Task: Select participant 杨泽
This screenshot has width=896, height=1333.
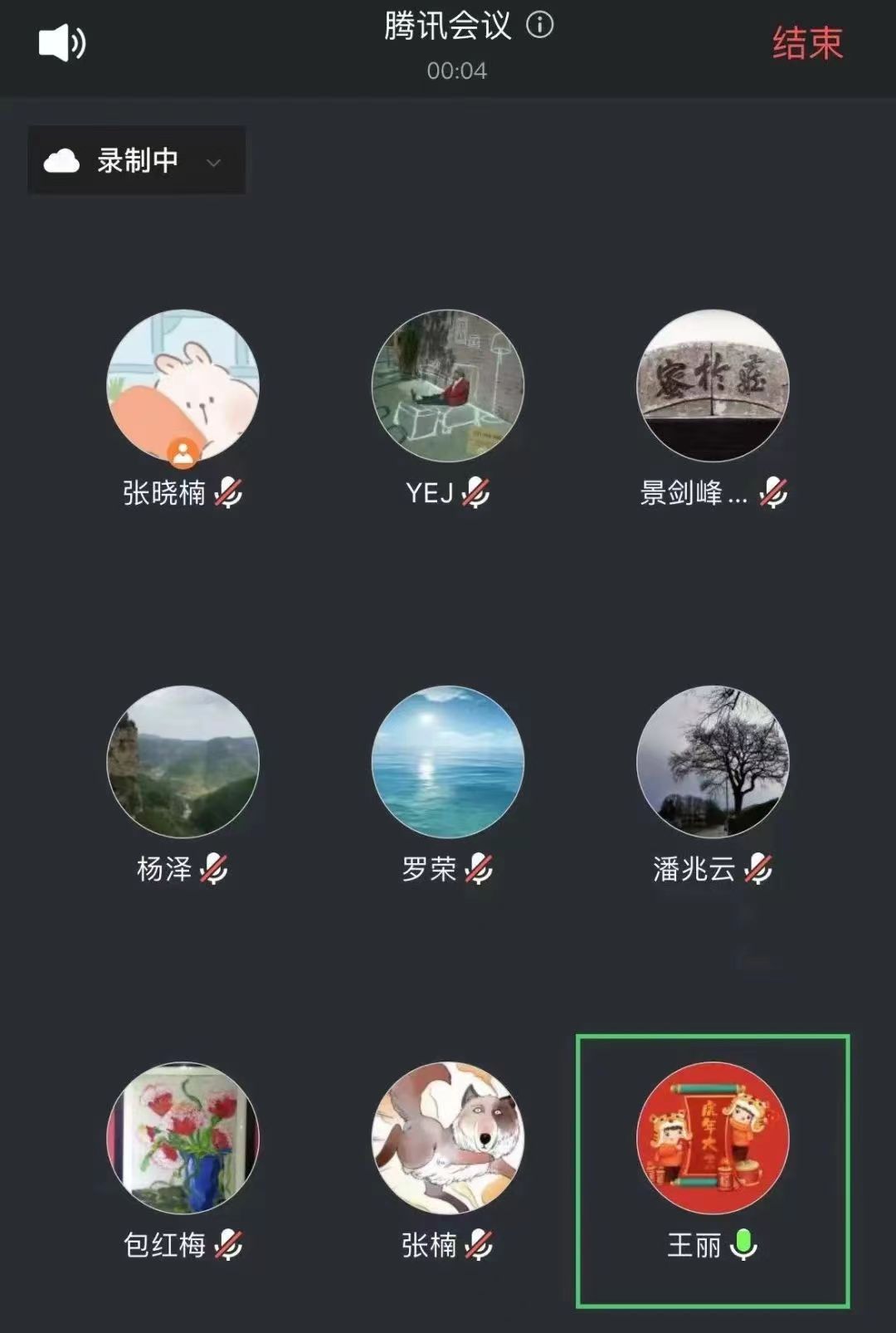Action: click(183, 762)
